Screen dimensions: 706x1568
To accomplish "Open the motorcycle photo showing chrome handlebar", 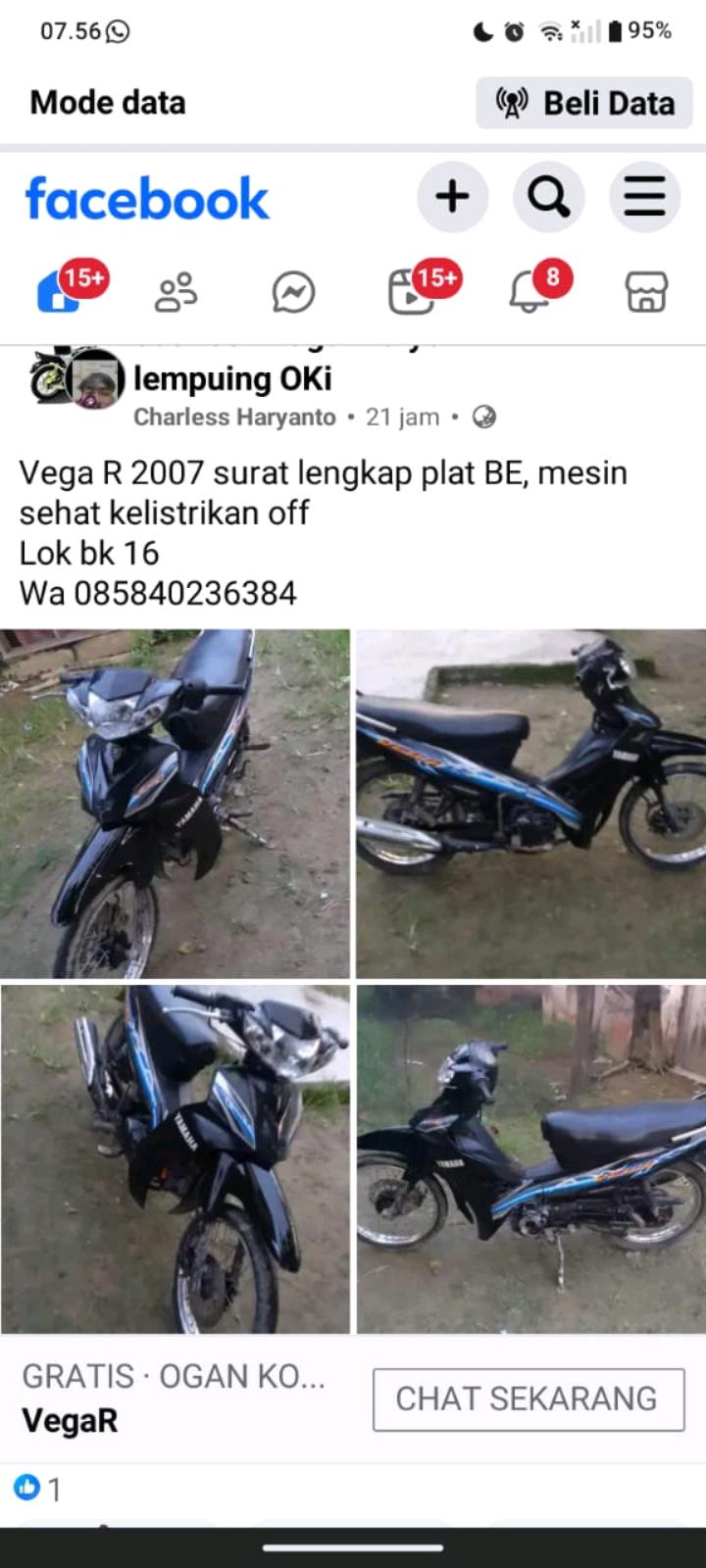I will coord(175,1159).
